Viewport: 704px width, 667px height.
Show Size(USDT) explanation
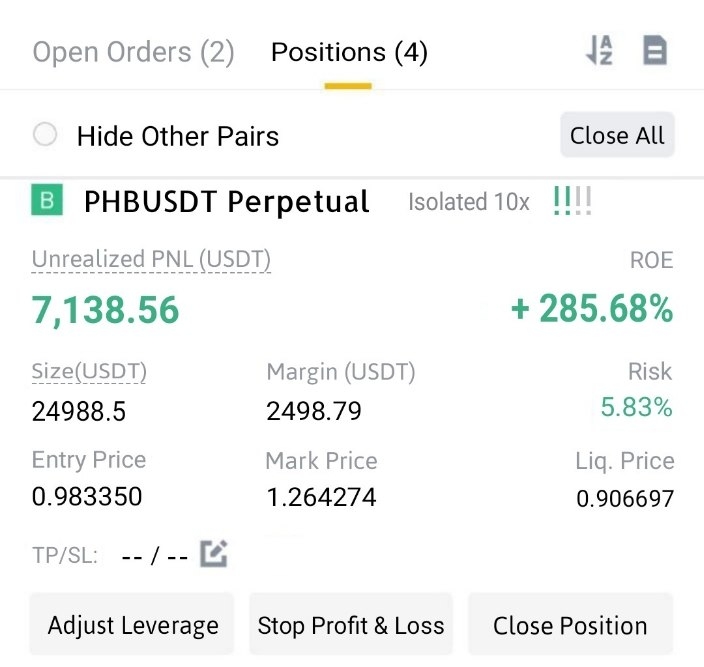click(x=89, y=372)
